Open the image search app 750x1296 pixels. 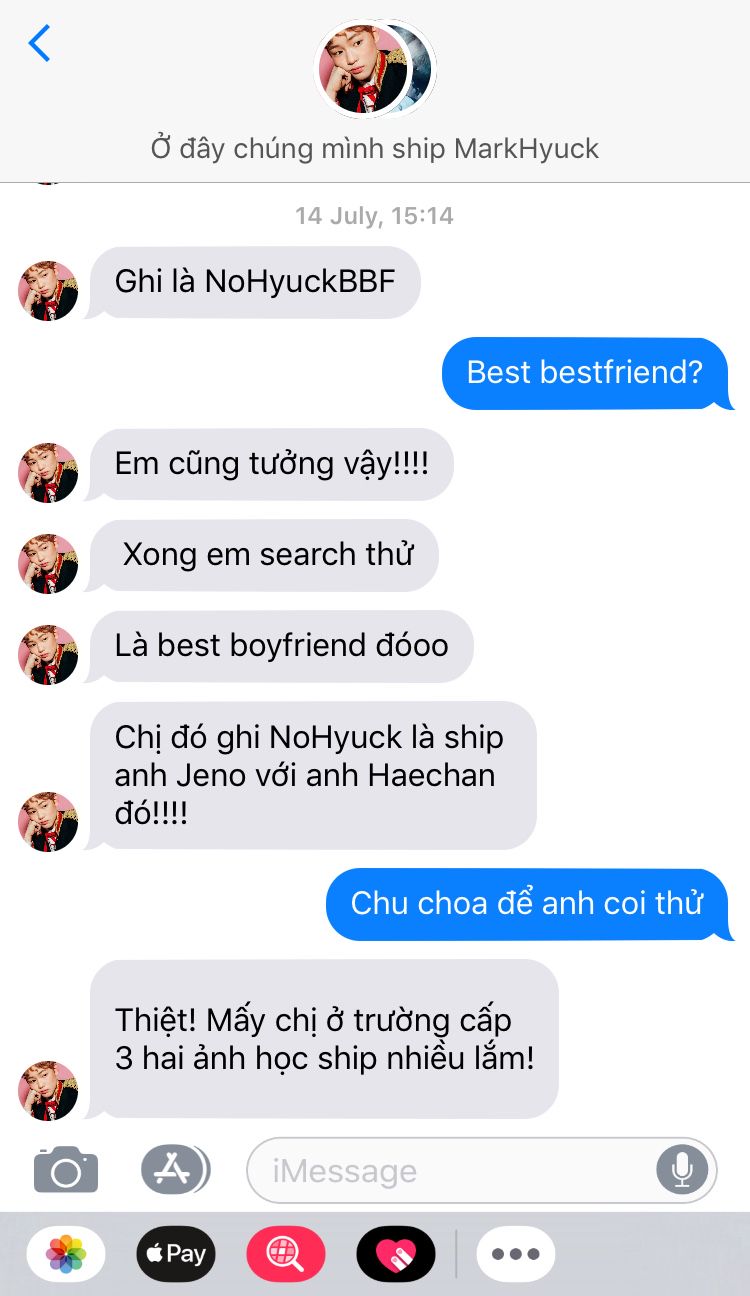pos(286,1254)
